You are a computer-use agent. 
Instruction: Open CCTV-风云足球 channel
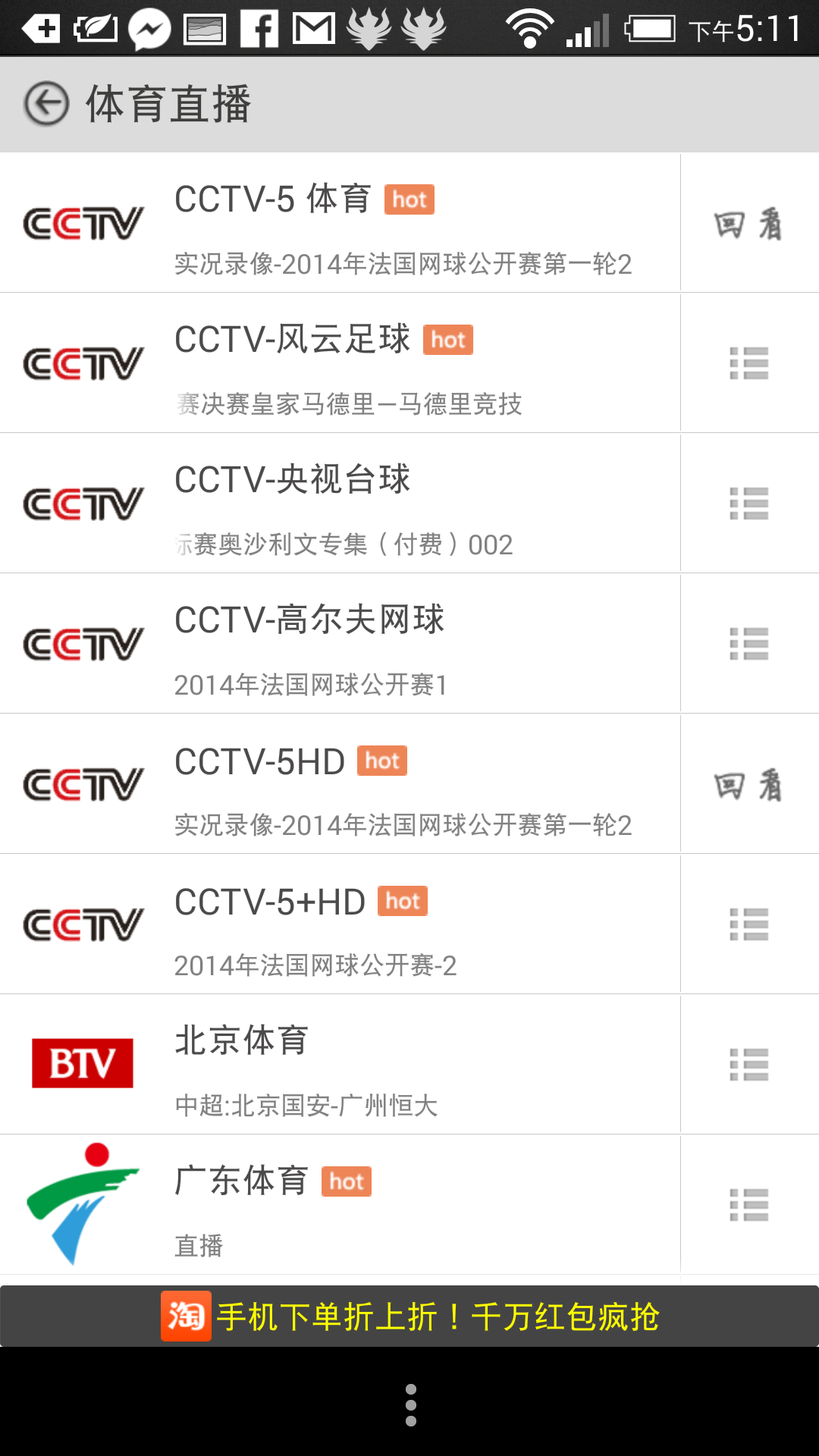click(x=341, y=363)
